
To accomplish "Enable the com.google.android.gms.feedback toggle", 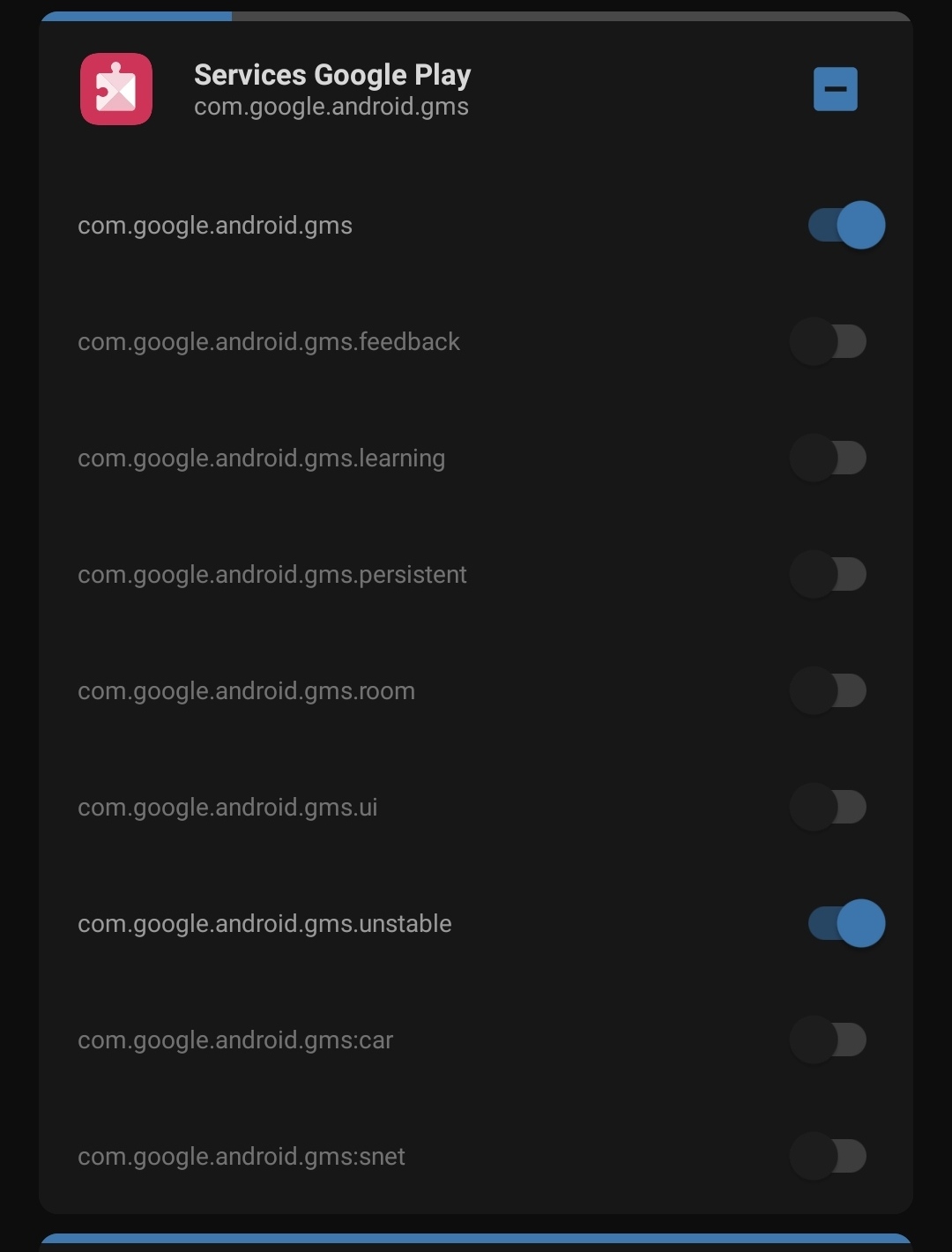I will (x=829, y=341).
